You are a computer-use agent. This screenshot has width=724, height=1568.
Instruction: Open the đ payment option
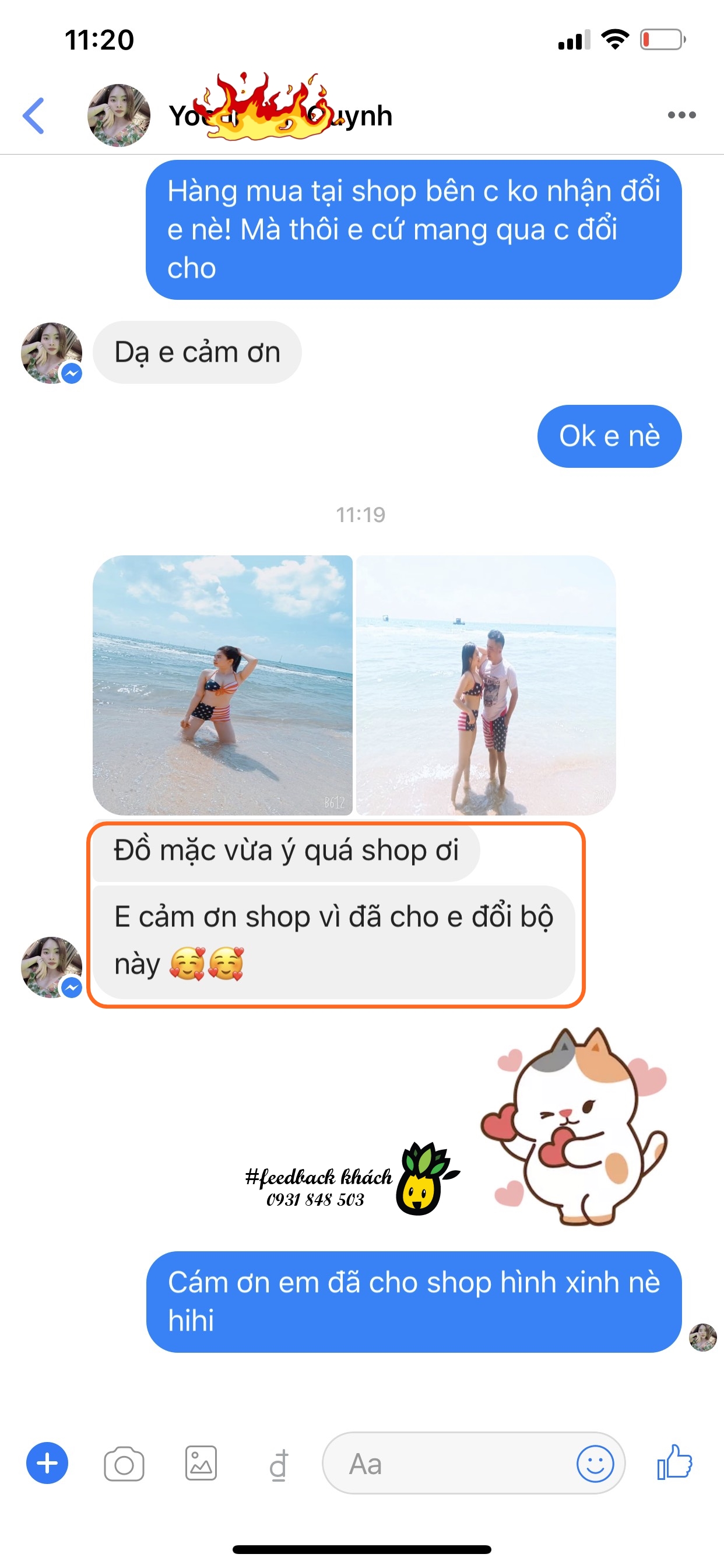(x=278, y=1464)
